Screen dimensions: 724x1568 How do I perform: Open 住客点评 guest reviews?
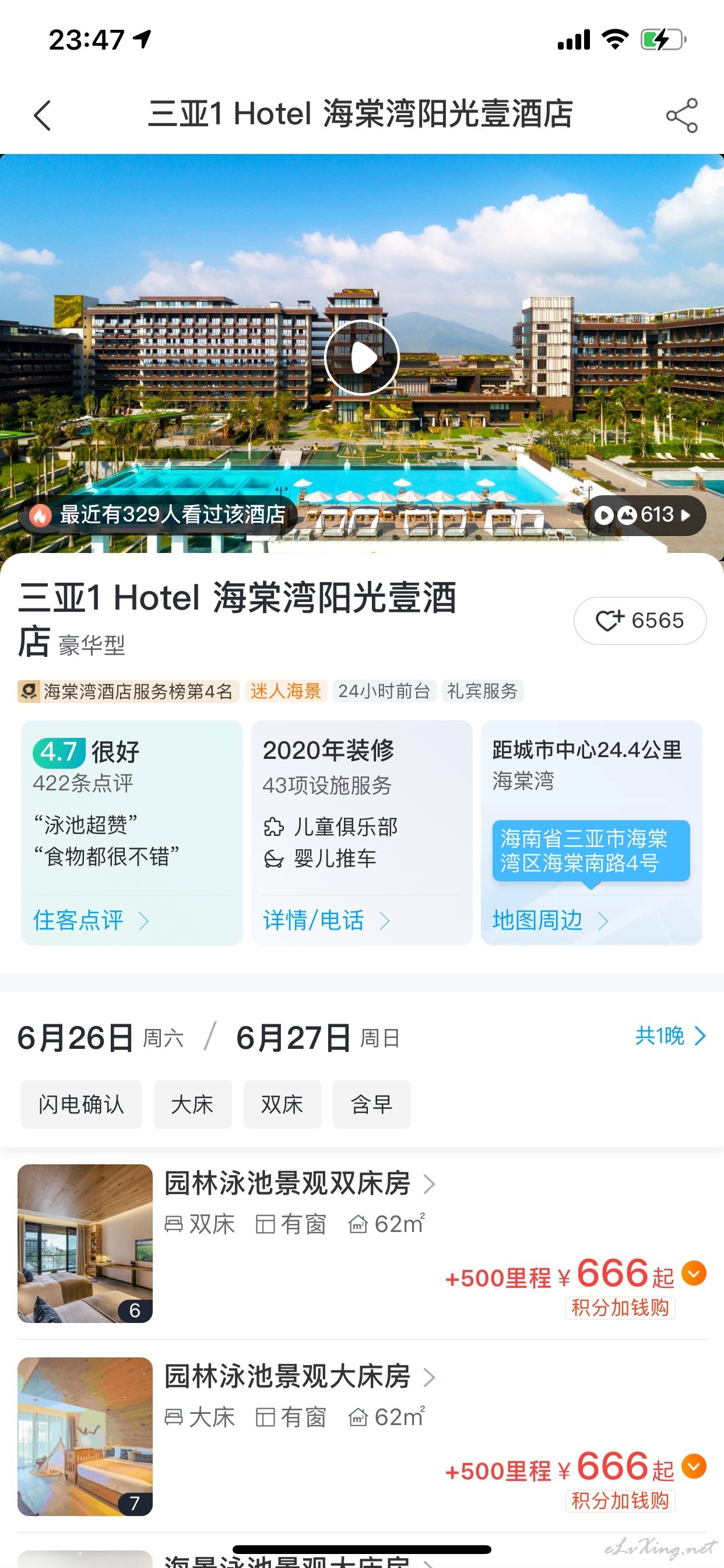click(91, 920)
